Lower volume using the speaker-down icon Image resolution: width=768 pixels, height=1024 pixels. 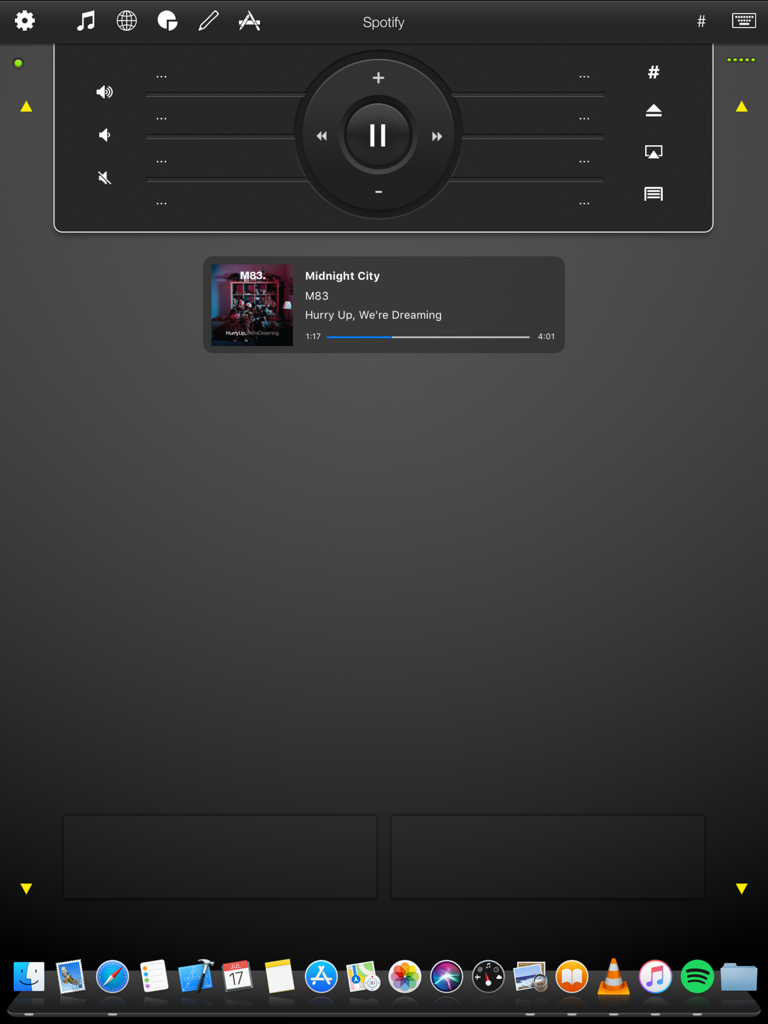104,134
